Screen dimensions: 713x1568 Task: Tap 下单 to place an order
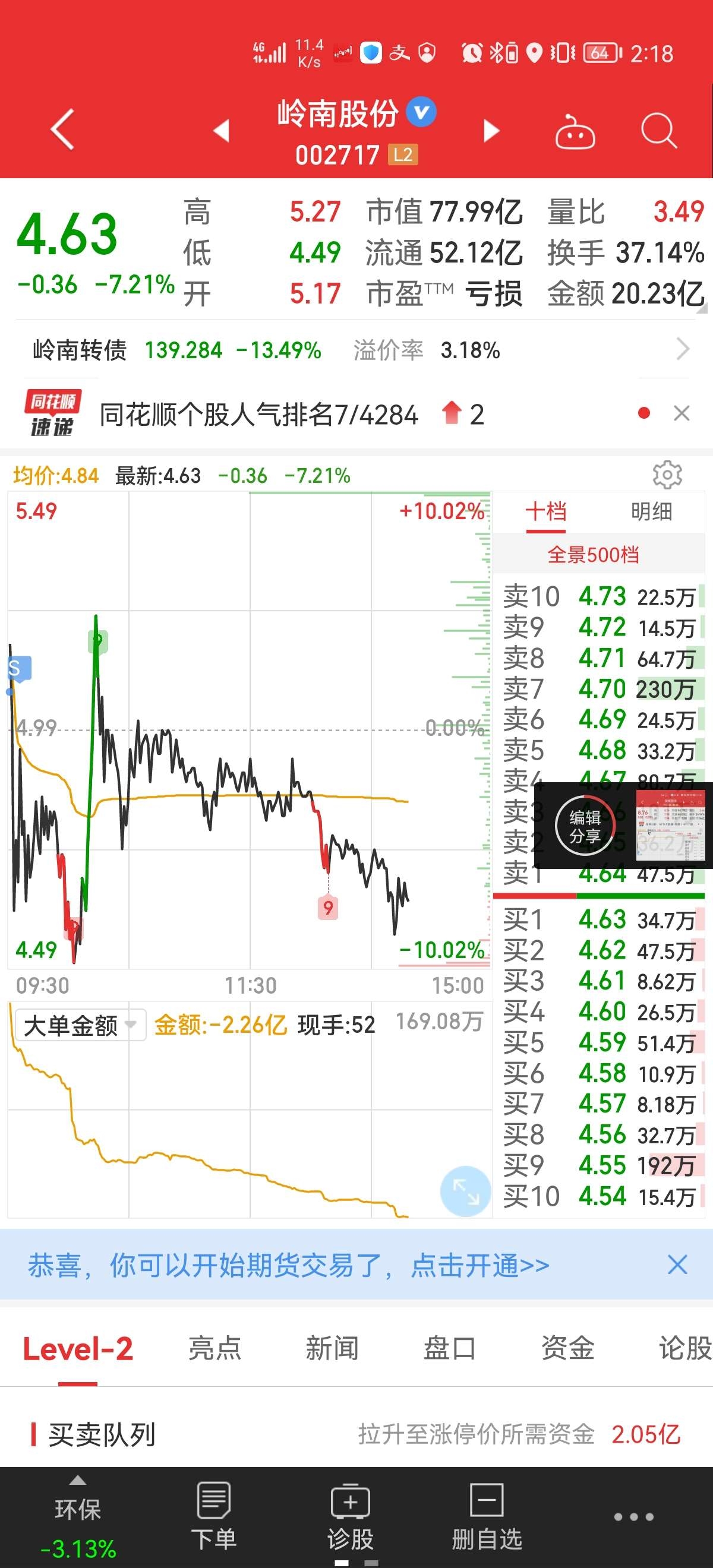(x=214, y=1516)
